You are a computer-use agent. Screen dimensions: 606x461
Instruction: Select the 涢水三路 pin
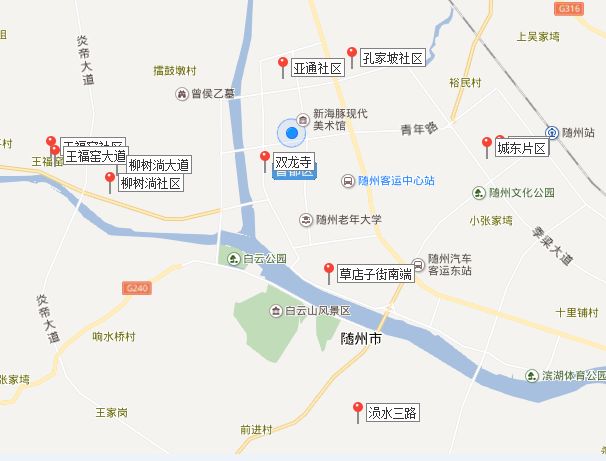[358, 409]
